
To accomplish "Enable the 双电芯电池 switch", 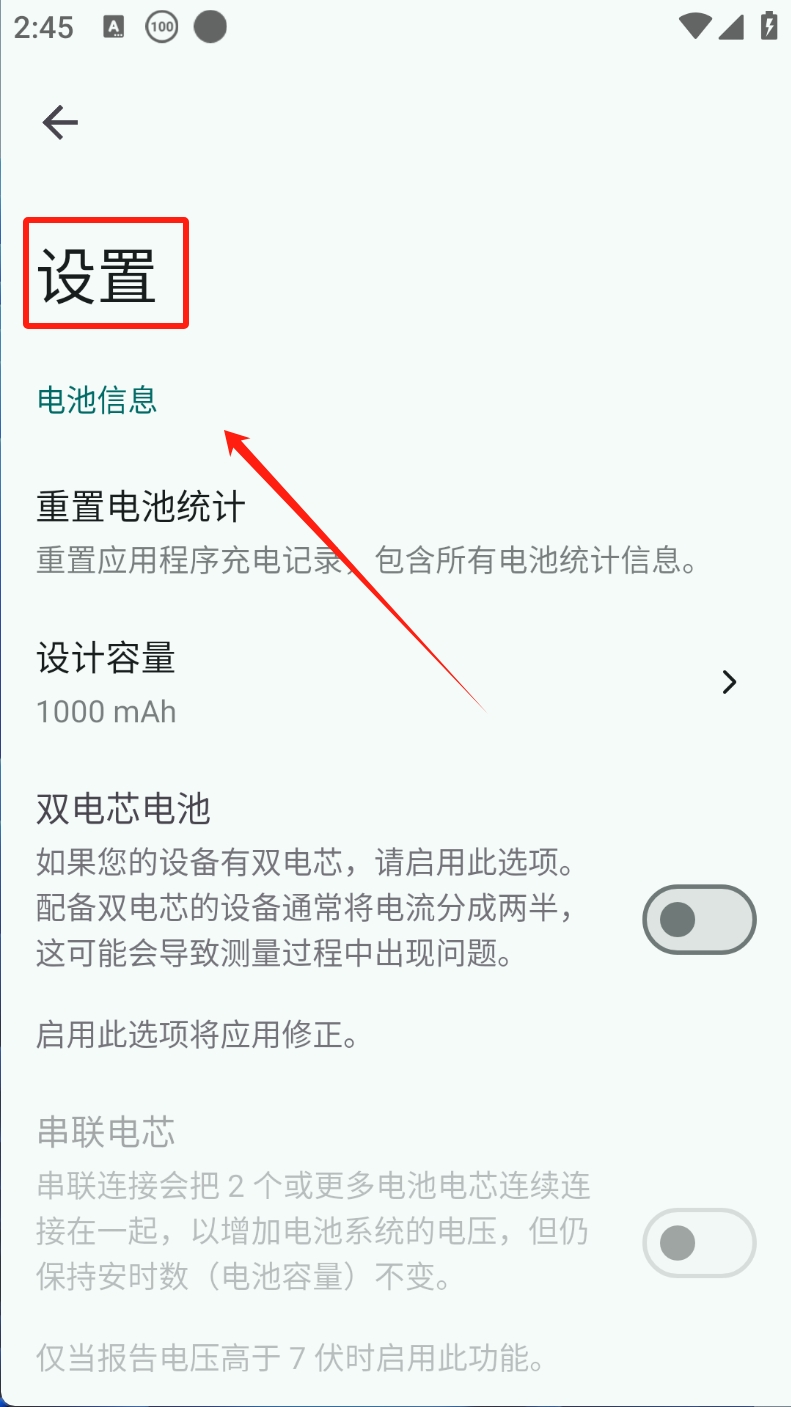I will click(x=698, y=919).
